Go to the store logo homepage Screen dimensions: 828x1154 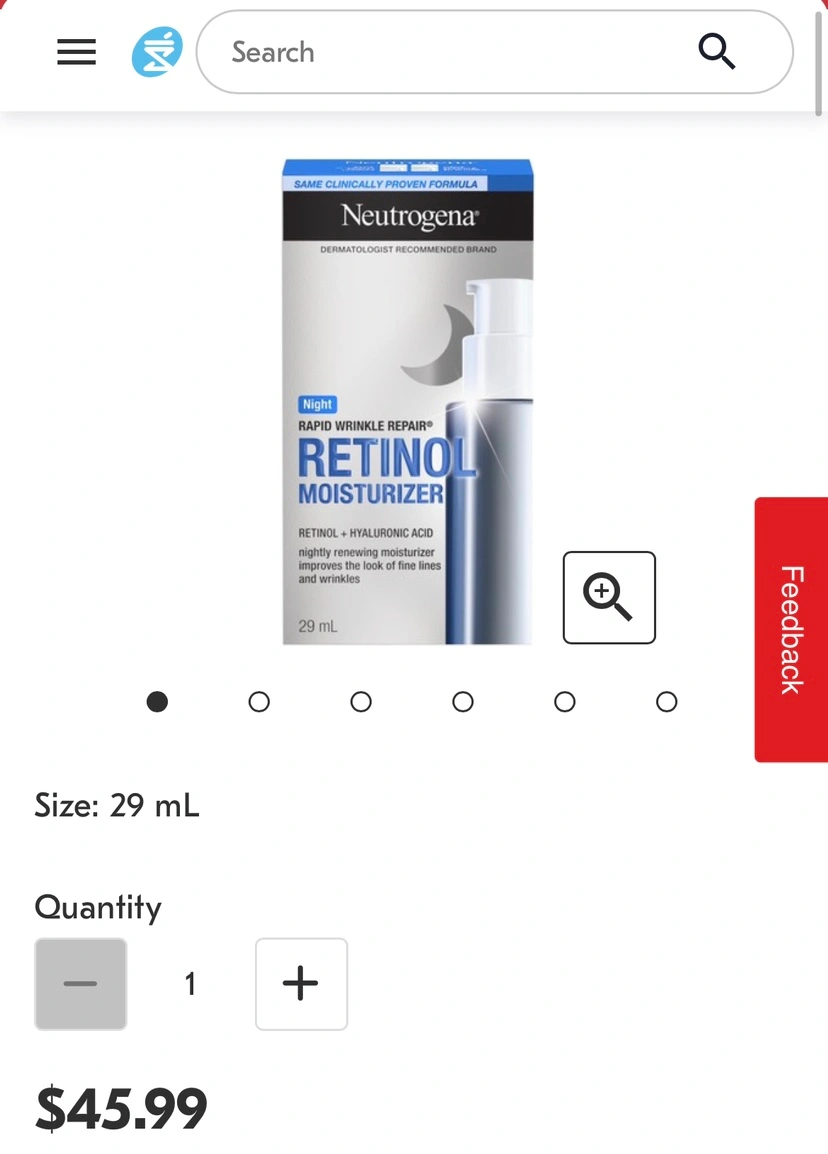tap(157, 52)
